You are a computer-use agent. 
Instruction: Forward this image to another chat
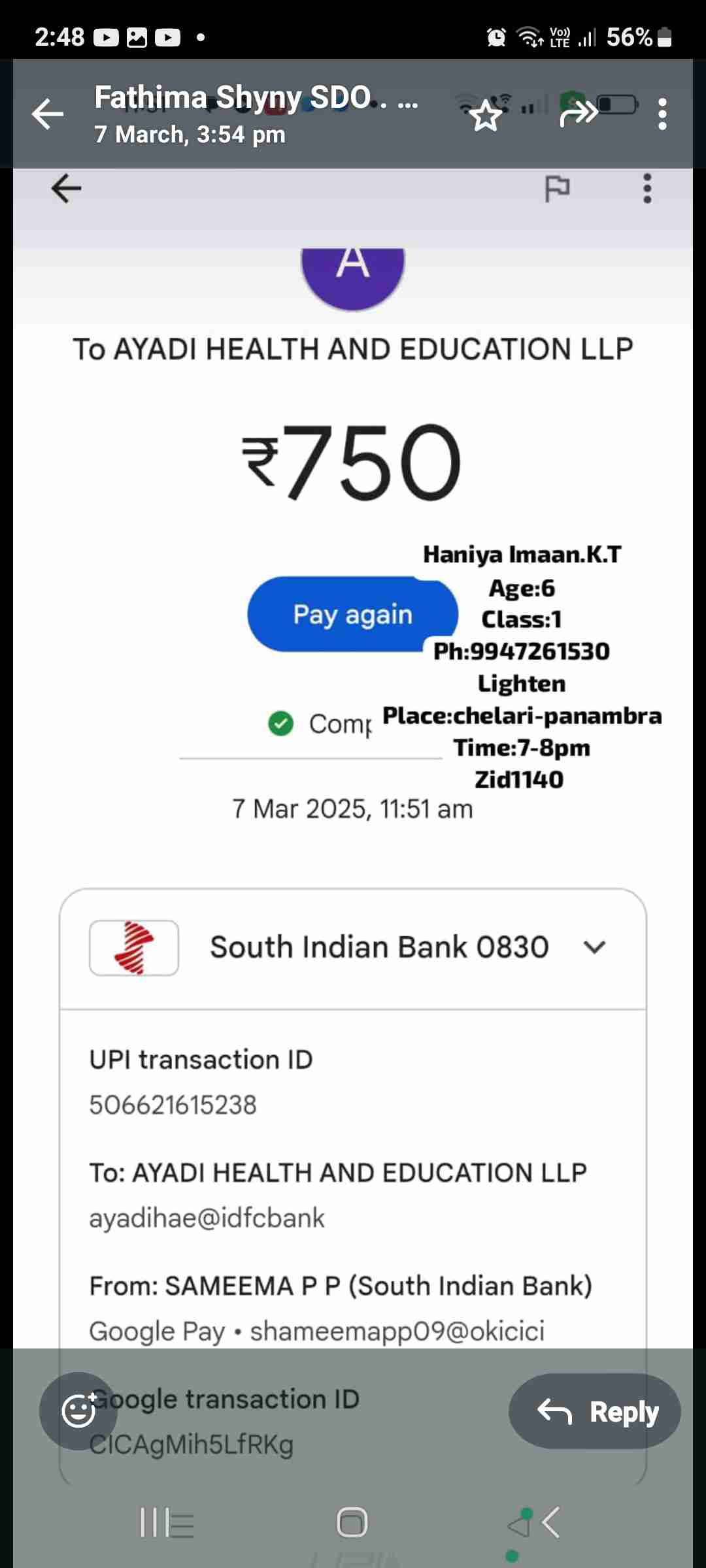pyautogui.click(x=578, y=114)
